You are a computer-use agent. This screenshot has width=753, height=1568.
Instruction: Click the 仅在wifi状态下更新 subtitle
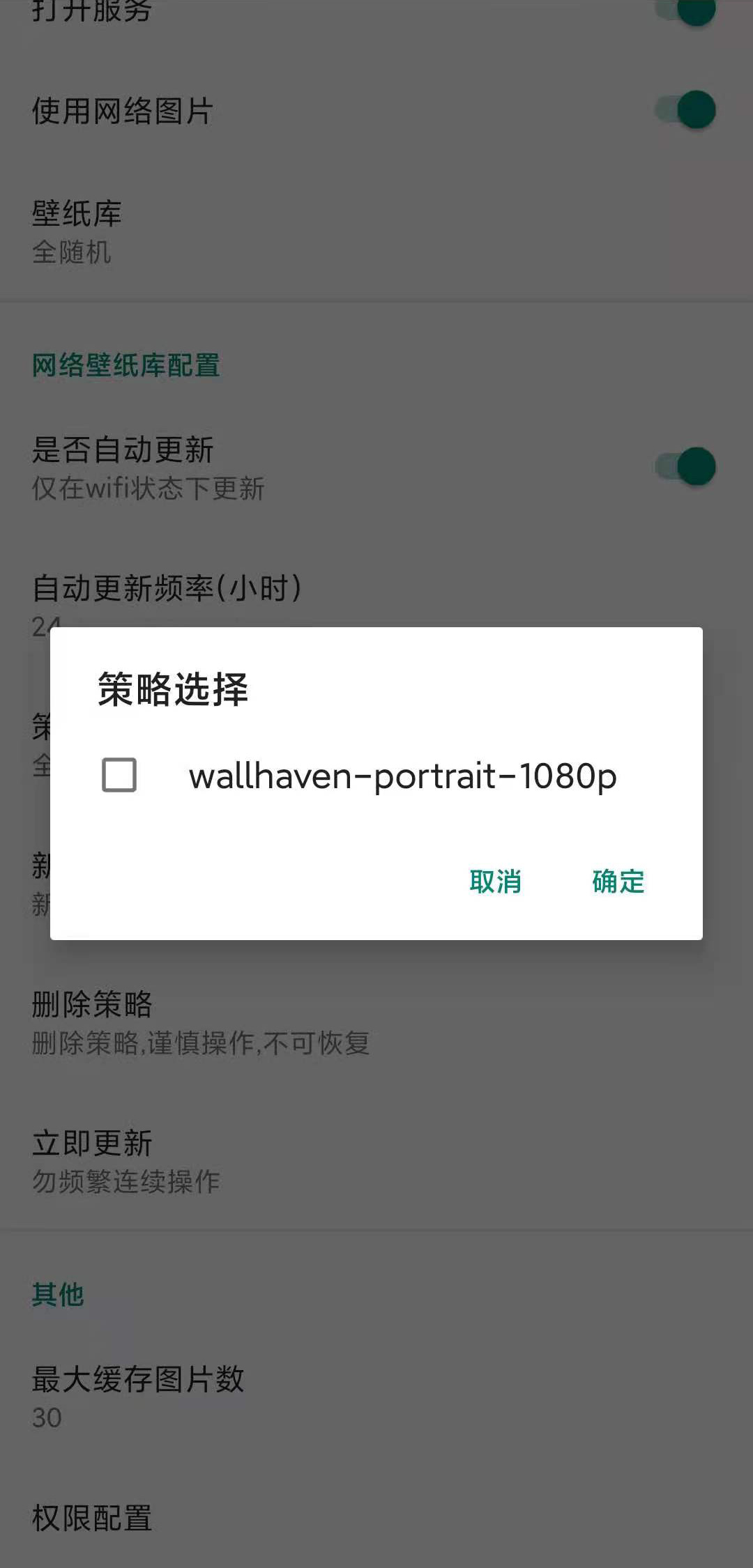tap(149, 490)
